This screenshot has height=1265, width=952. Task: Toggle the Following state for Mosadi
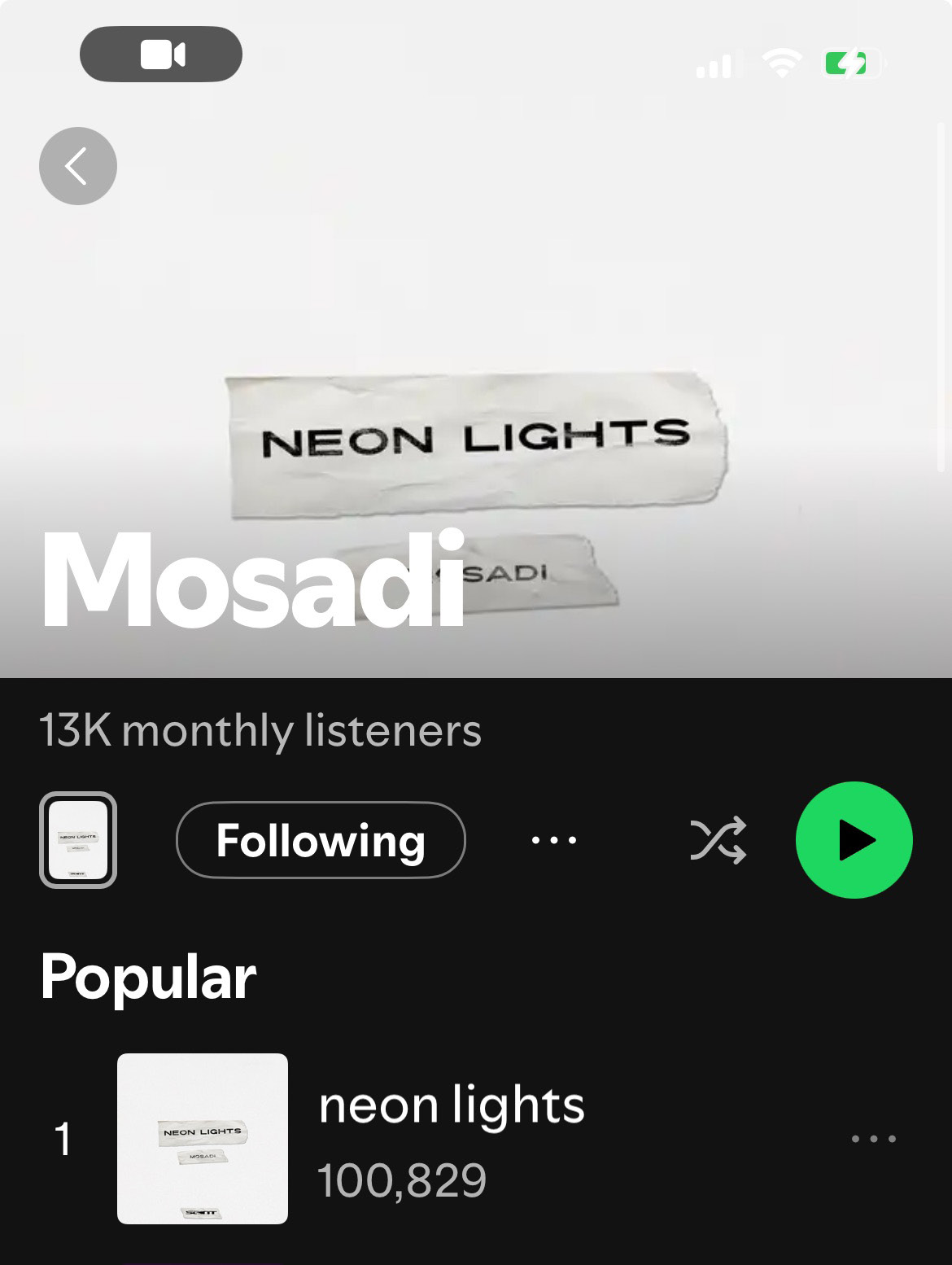(x=321, y=841)
